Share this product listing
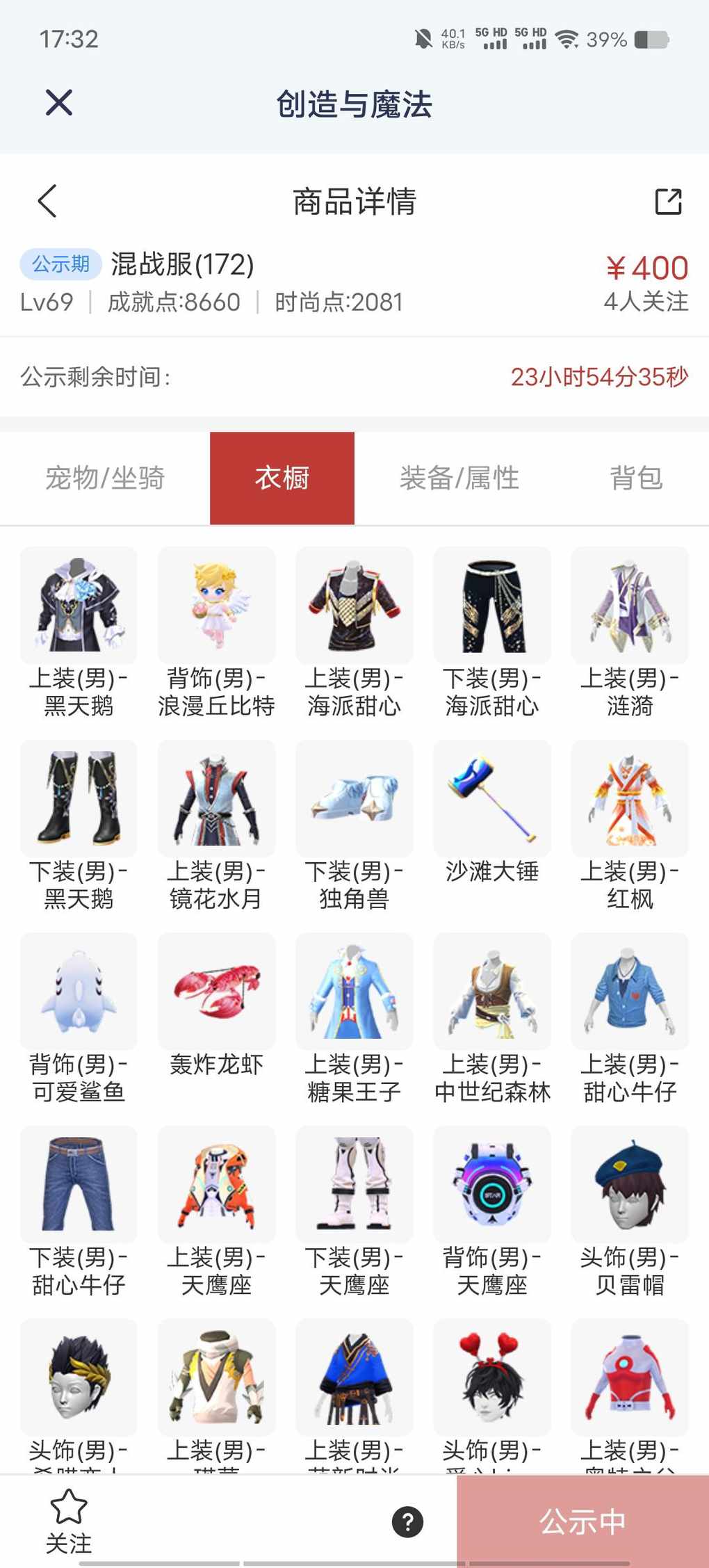The height and width of the screenshot is (1568, 709). [668, 202]
